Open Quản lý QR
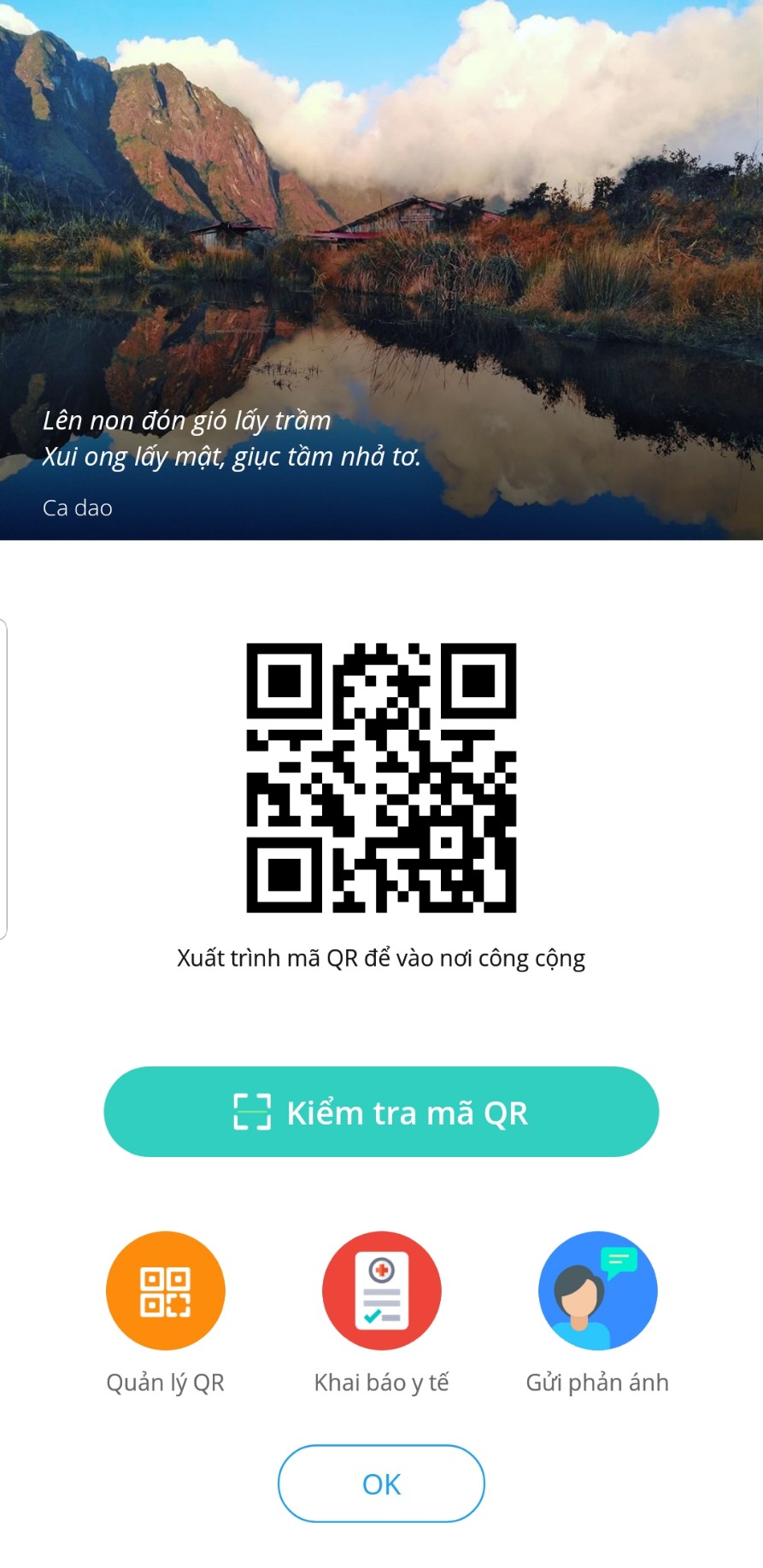The image size is (763, 1568). (x=166, y=1291)
